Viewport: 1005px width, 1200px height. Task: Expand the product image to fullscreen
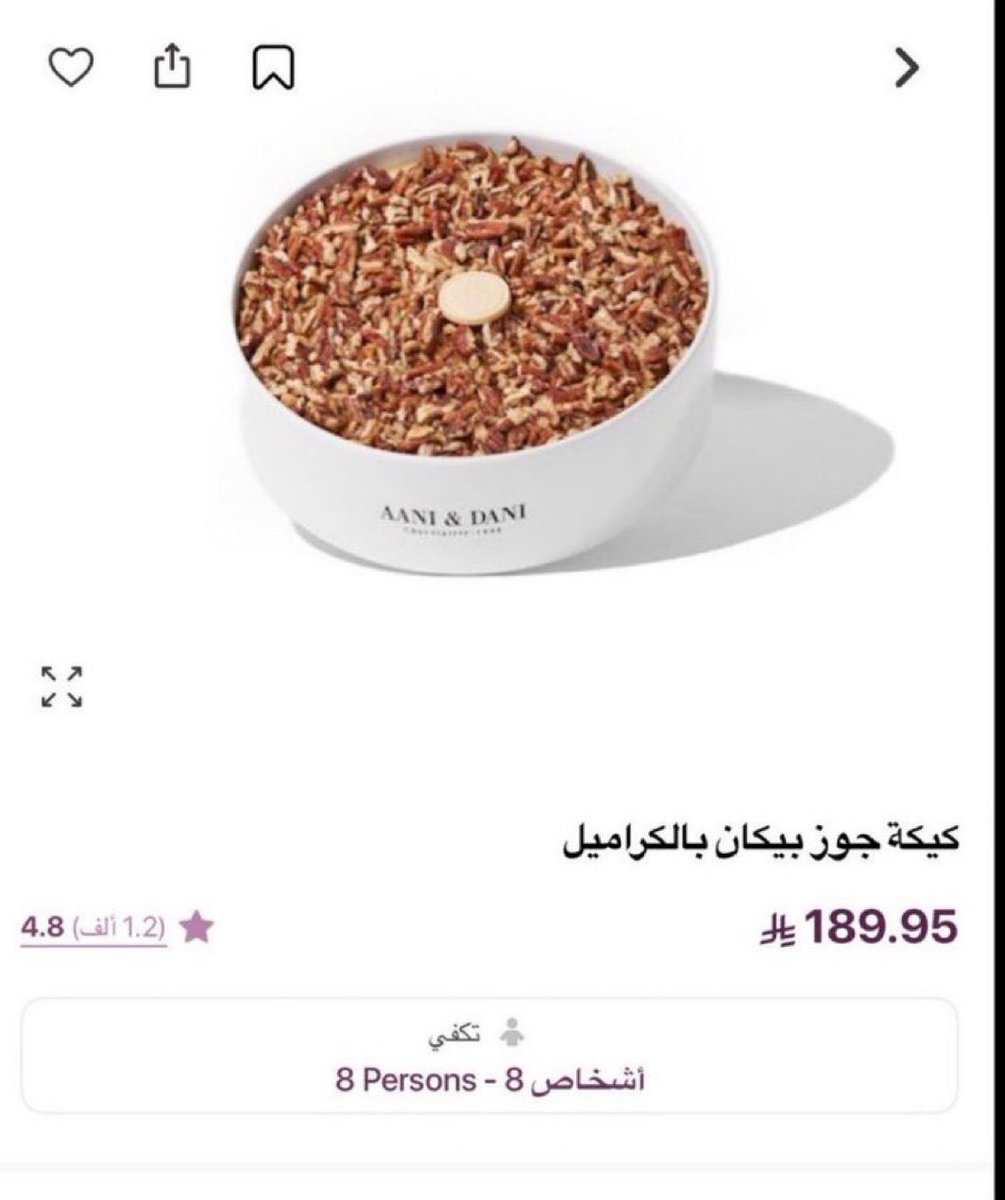(62, 686)
